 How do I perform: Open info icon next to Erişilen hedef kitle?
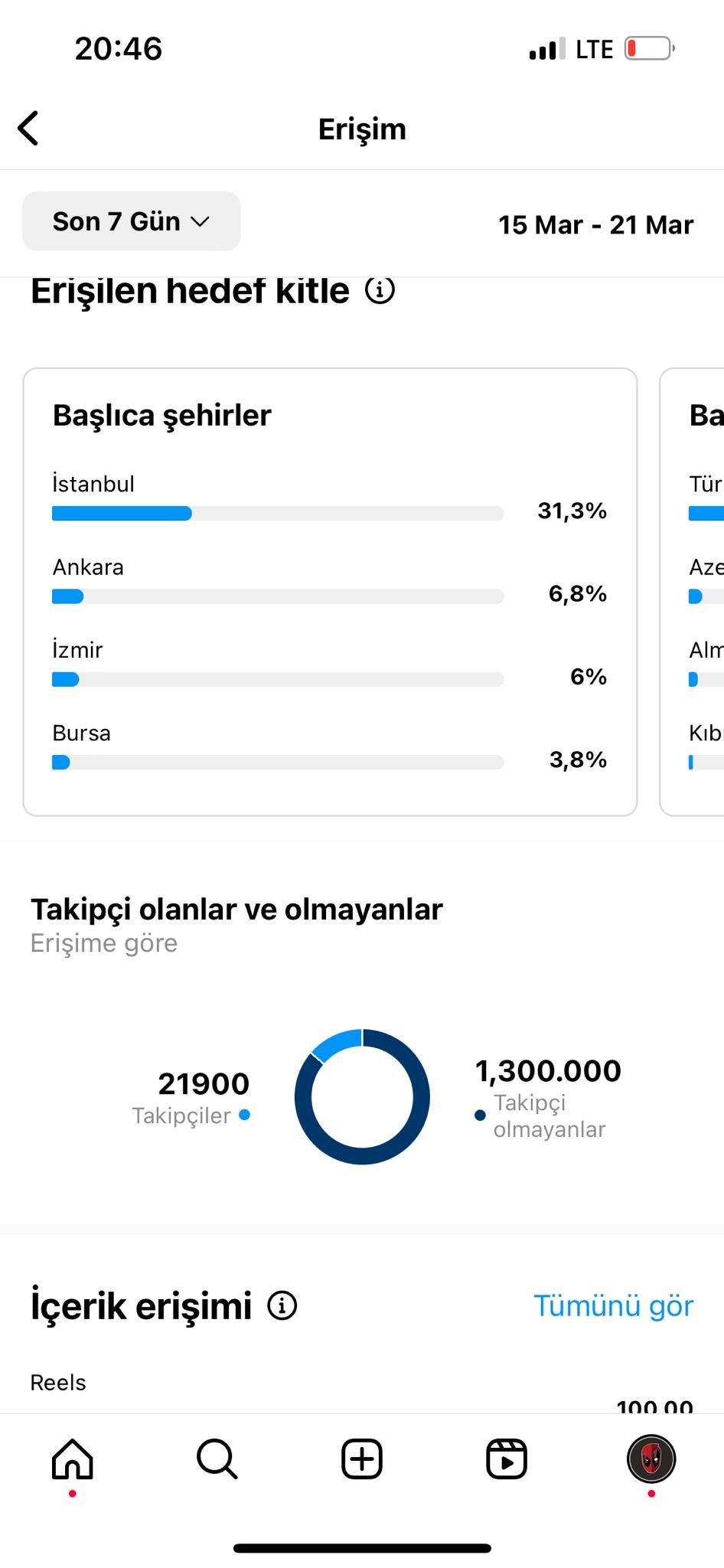click(380, 291)
